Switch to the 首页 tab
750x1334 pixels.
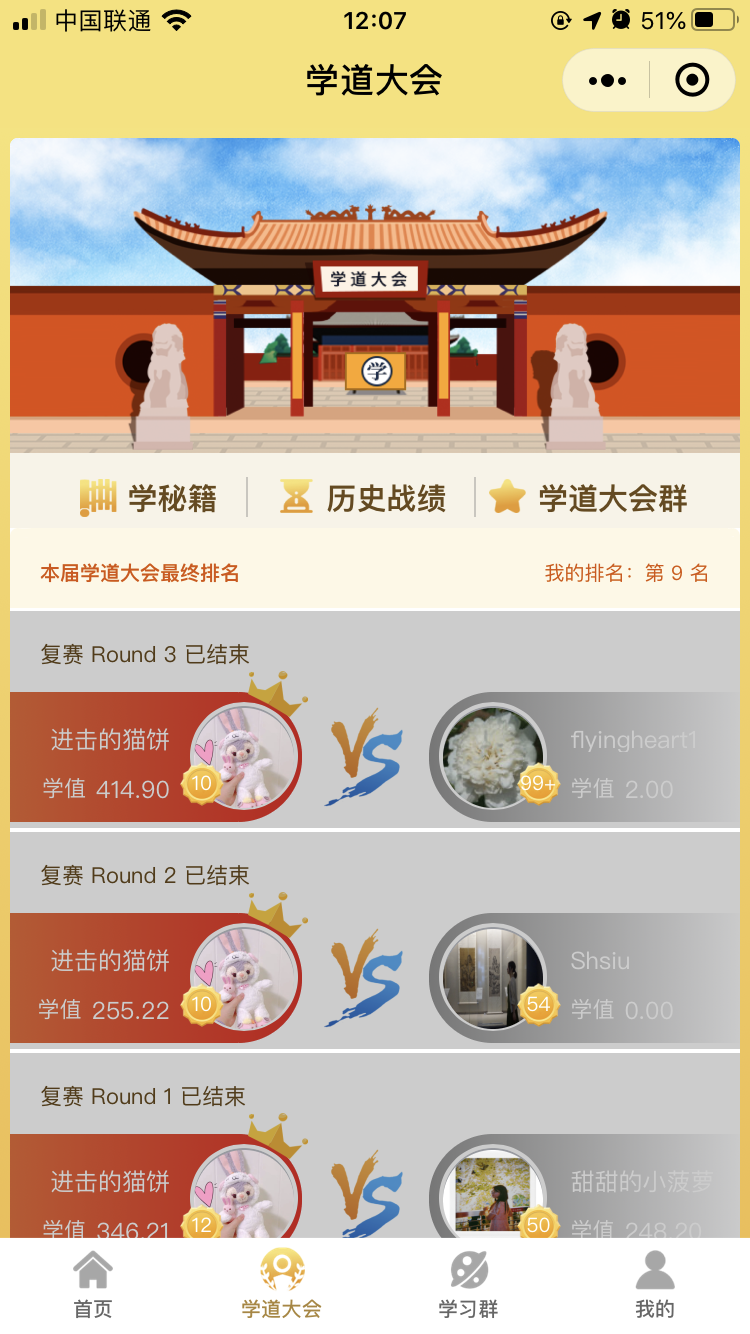click(x=93, y=1285)
